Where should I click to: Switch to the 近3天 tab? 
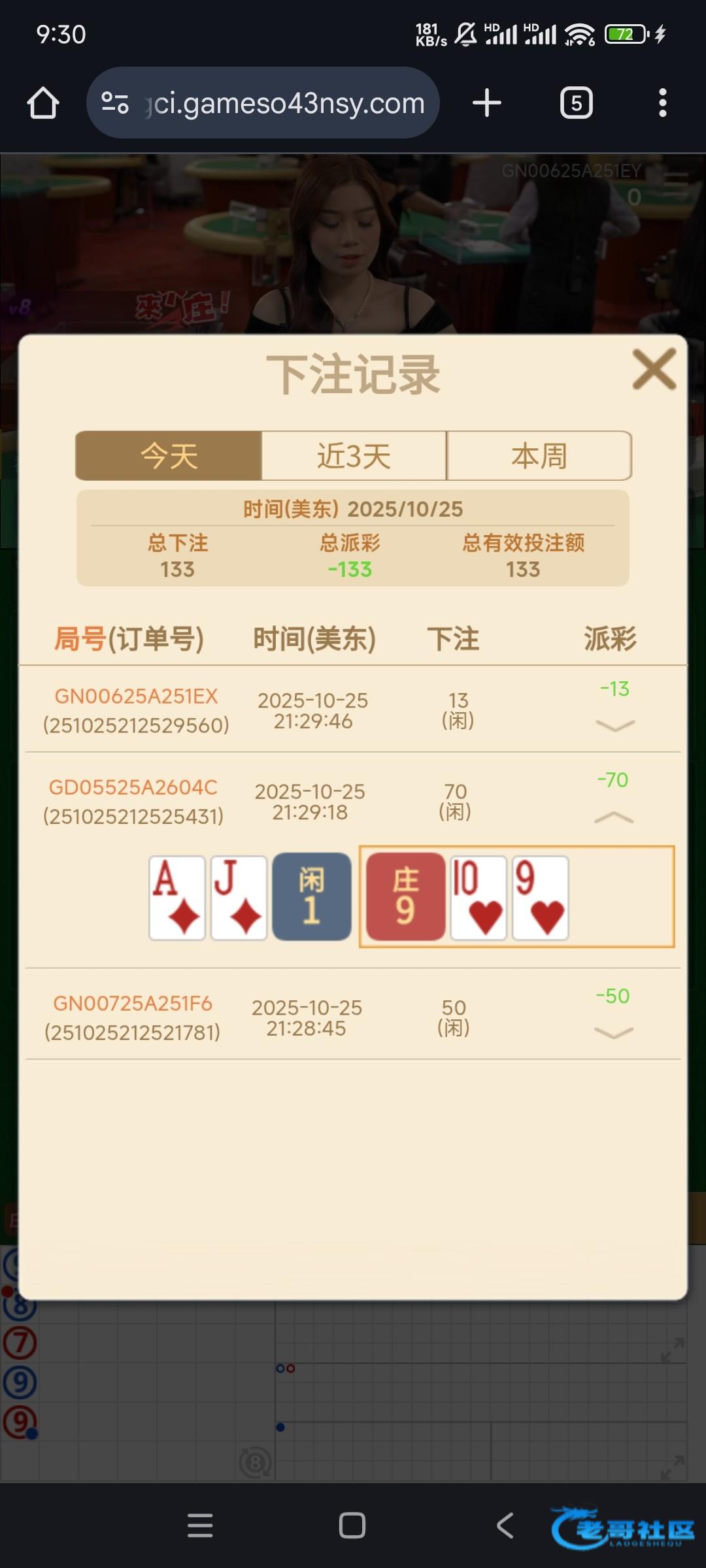(354, 455)
